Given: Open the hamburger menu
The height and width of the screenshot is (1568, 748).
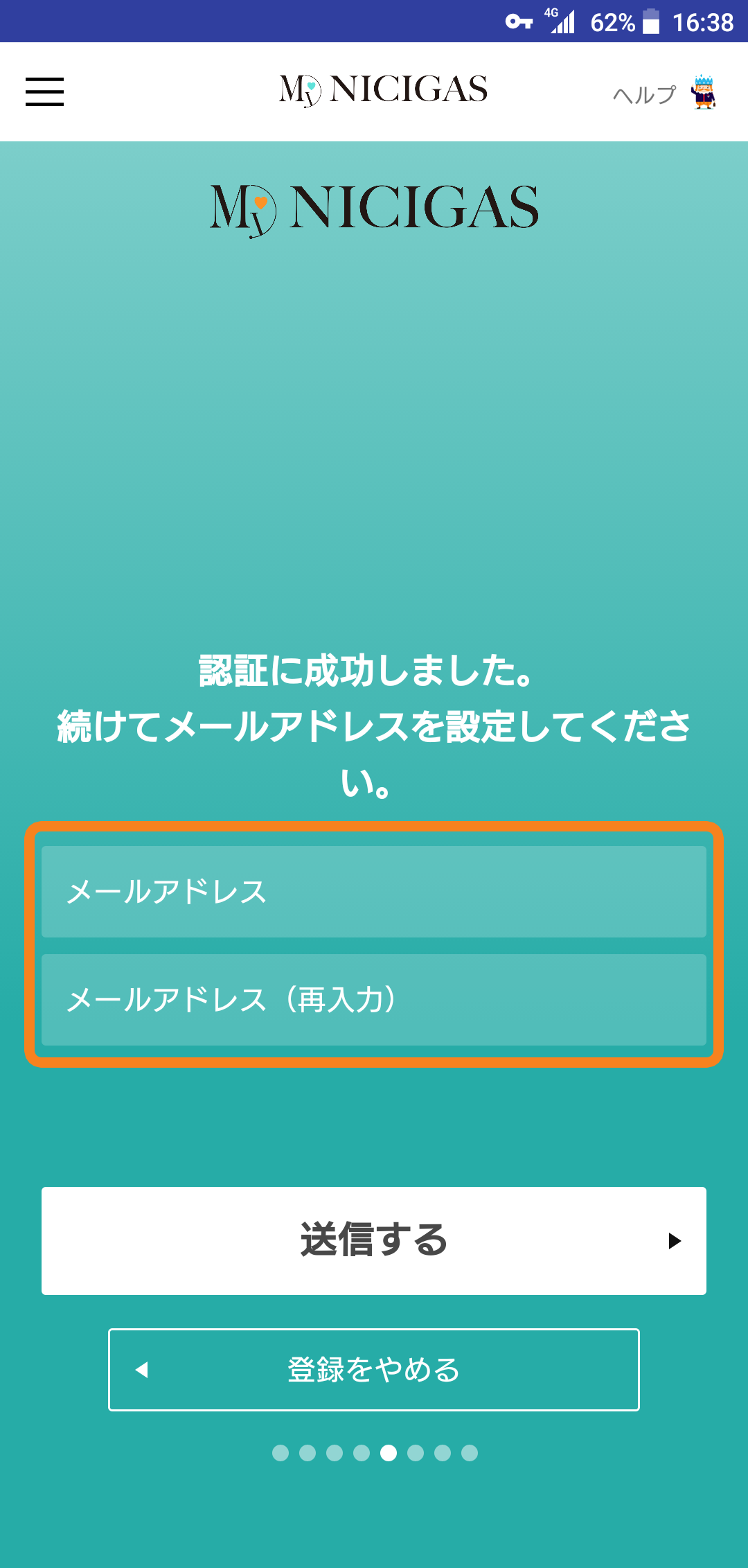Looking at the screenshot, I should coord(45,92).
